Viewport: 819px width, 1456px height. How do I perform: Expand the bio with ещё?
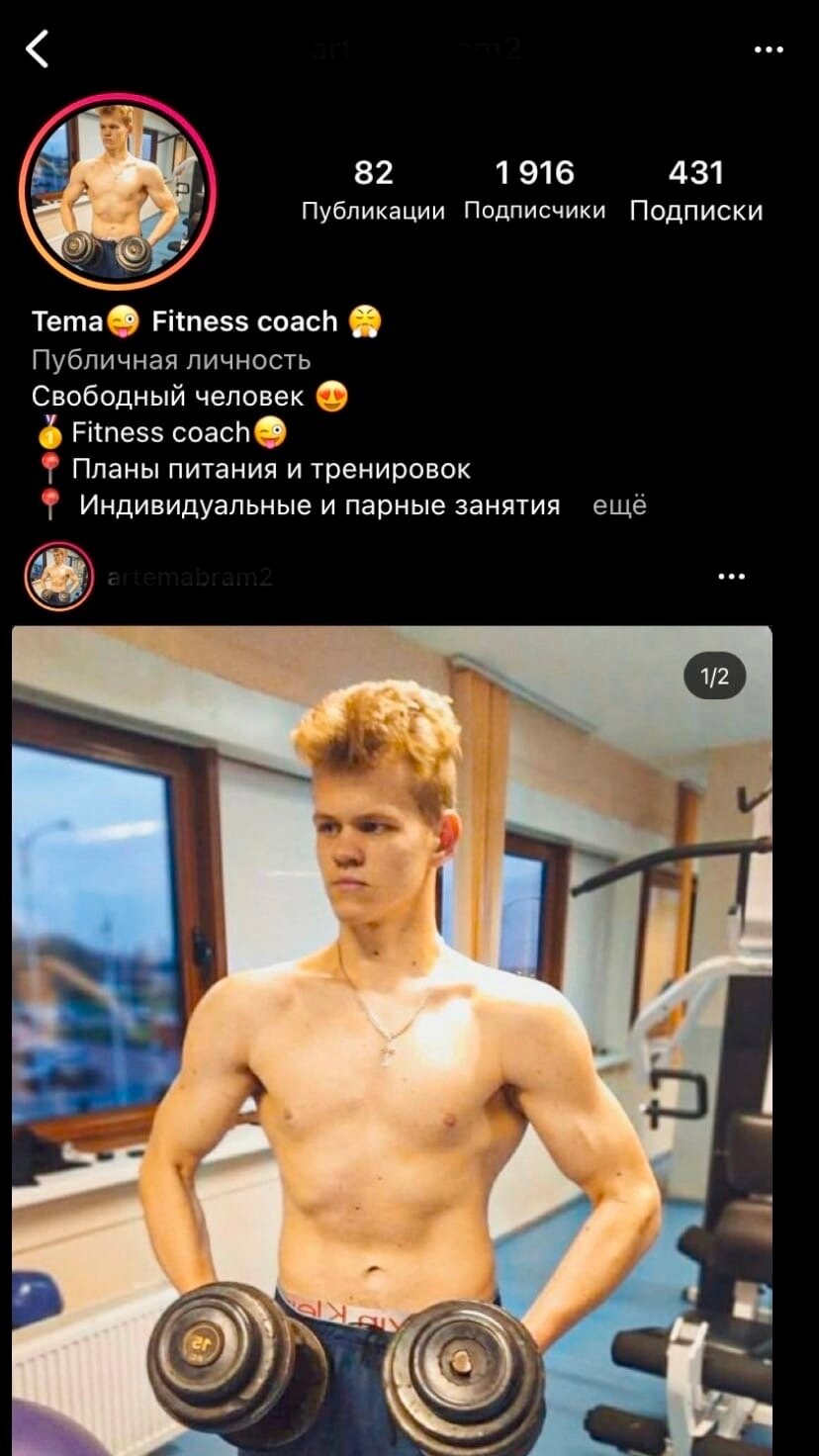point(619,505)
